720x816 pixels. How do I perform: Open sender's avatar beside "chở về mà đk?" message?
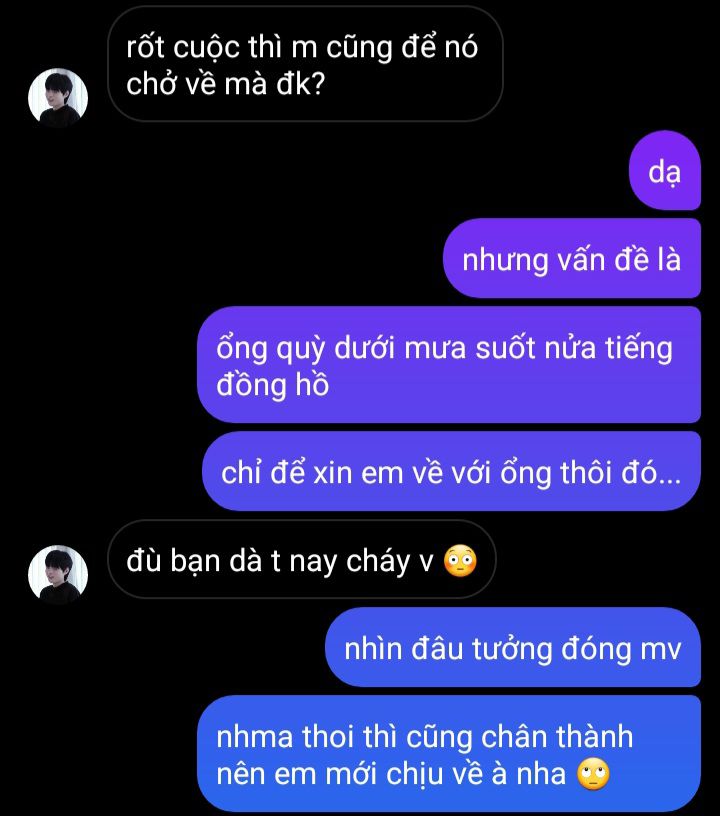click(58, 98)
